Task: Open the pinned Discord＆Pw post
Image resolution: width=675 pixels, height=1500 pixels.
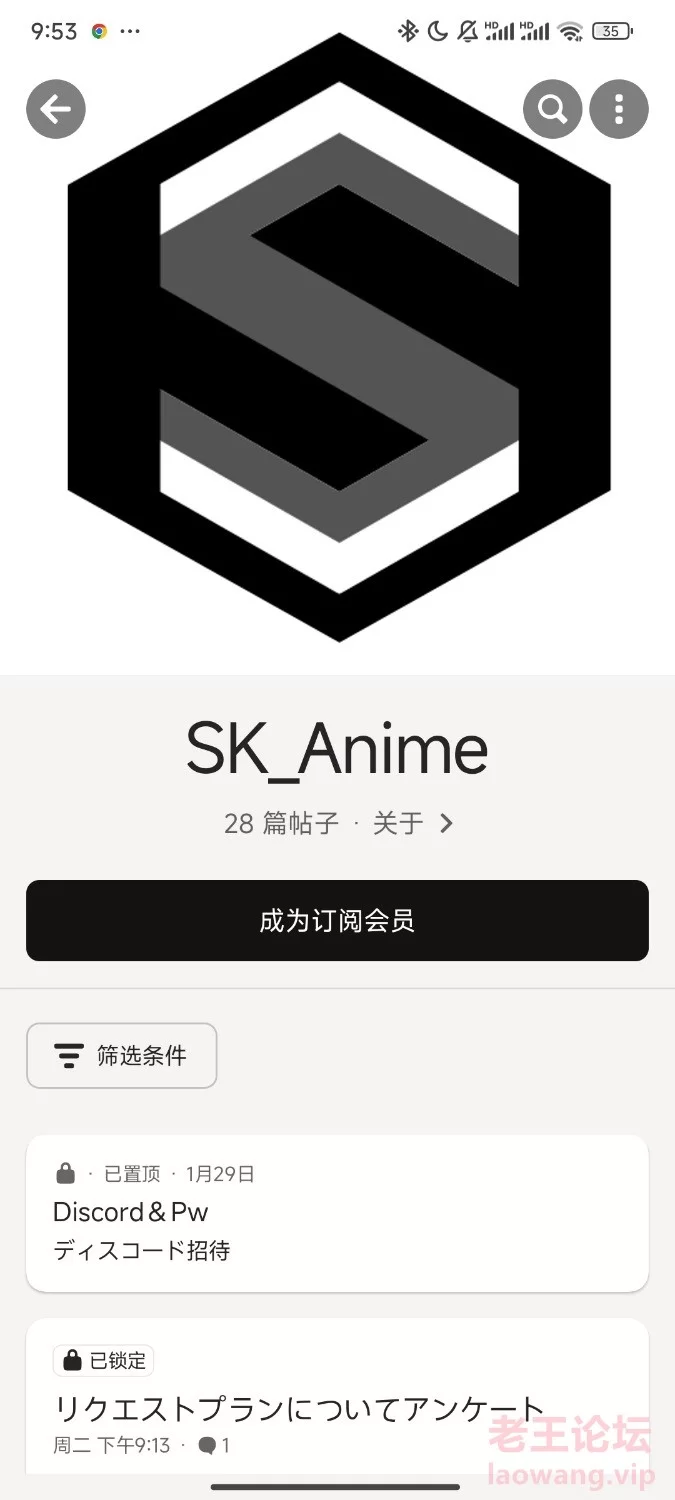Action: (x=337, y=1213)
